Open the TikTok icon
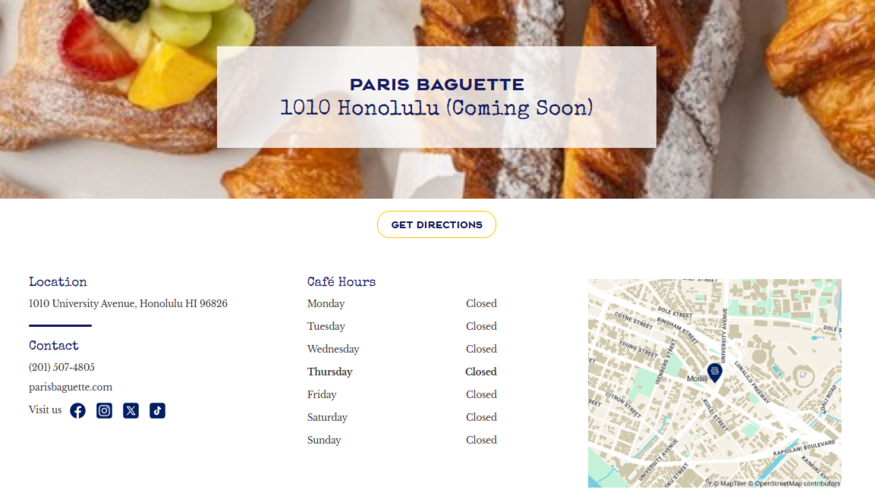The height and width of the screenshot is (502, 875). tap(157, 411)
